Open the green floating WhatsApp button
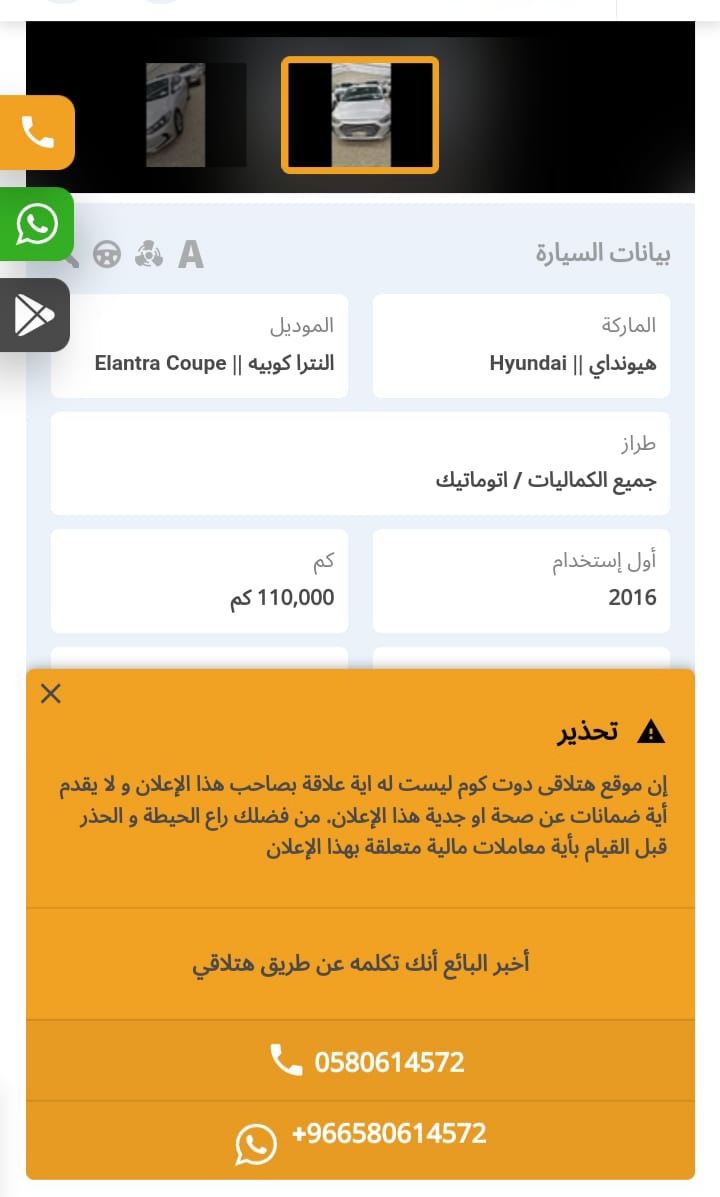The width and height of the screenshot is (720, 1197). coord(36,224)
